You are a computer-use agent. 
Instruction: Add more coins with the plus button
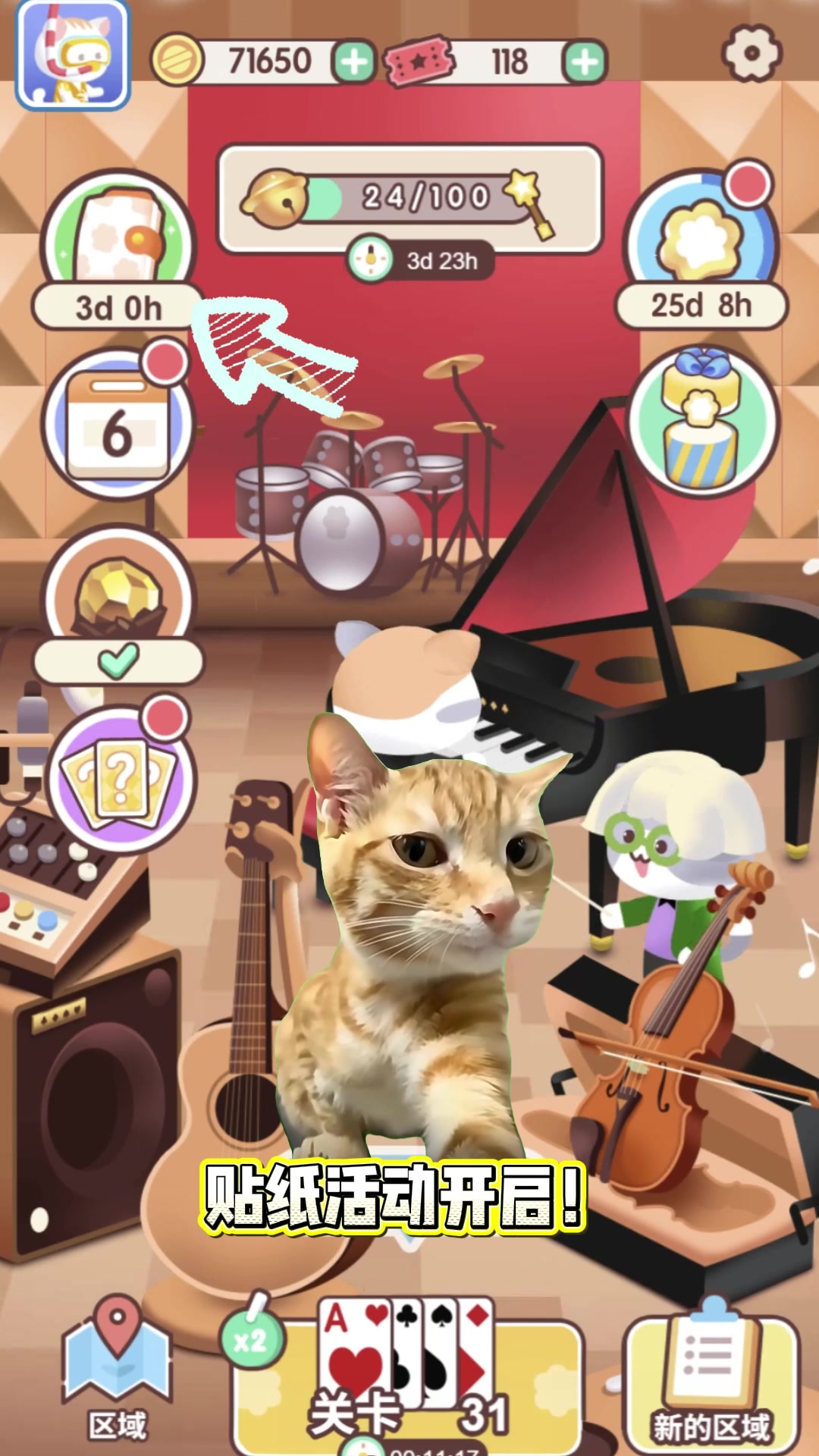(x=354, y=62)
